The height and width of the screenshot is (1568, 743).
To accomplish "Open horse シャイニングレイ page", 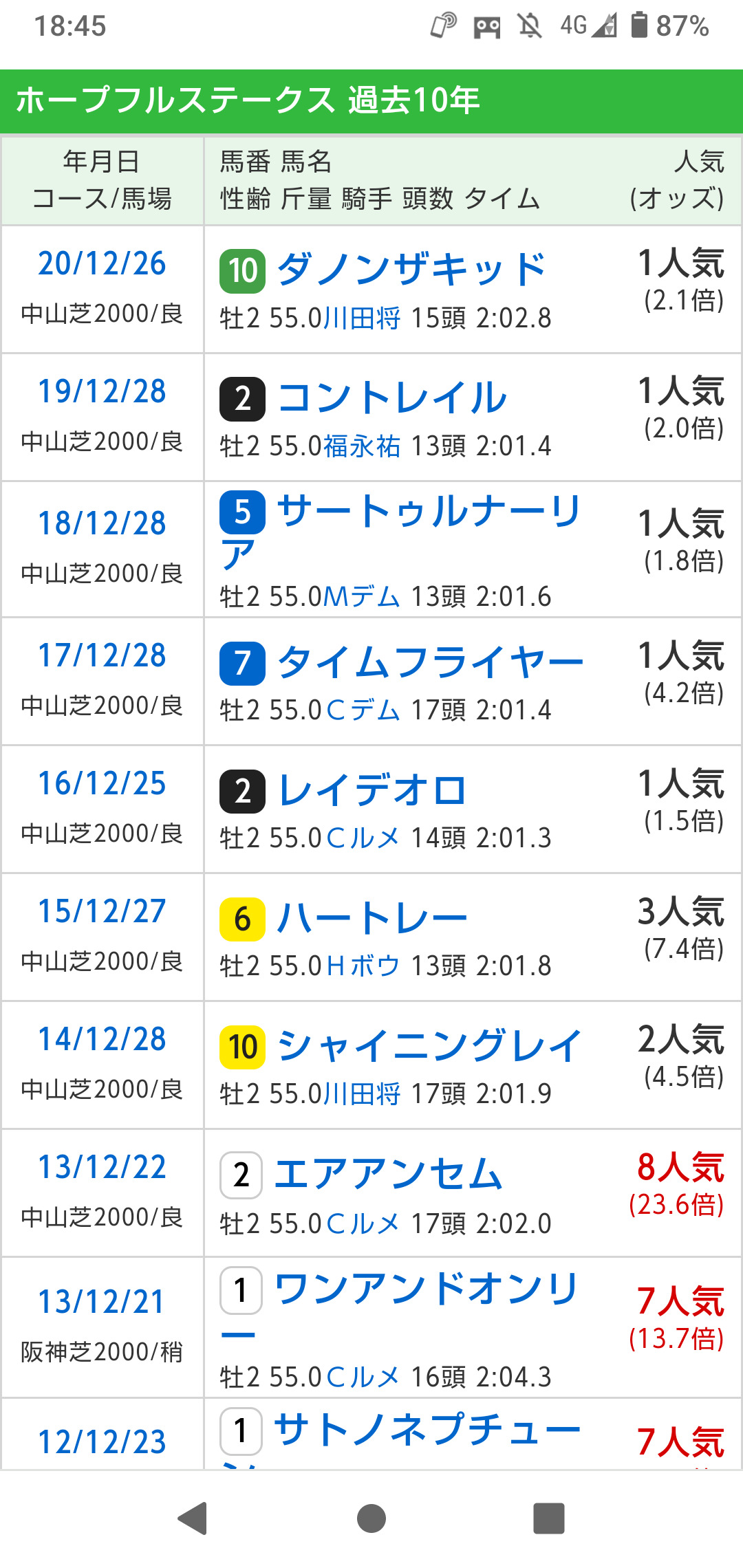I will tap(429, 1046).
